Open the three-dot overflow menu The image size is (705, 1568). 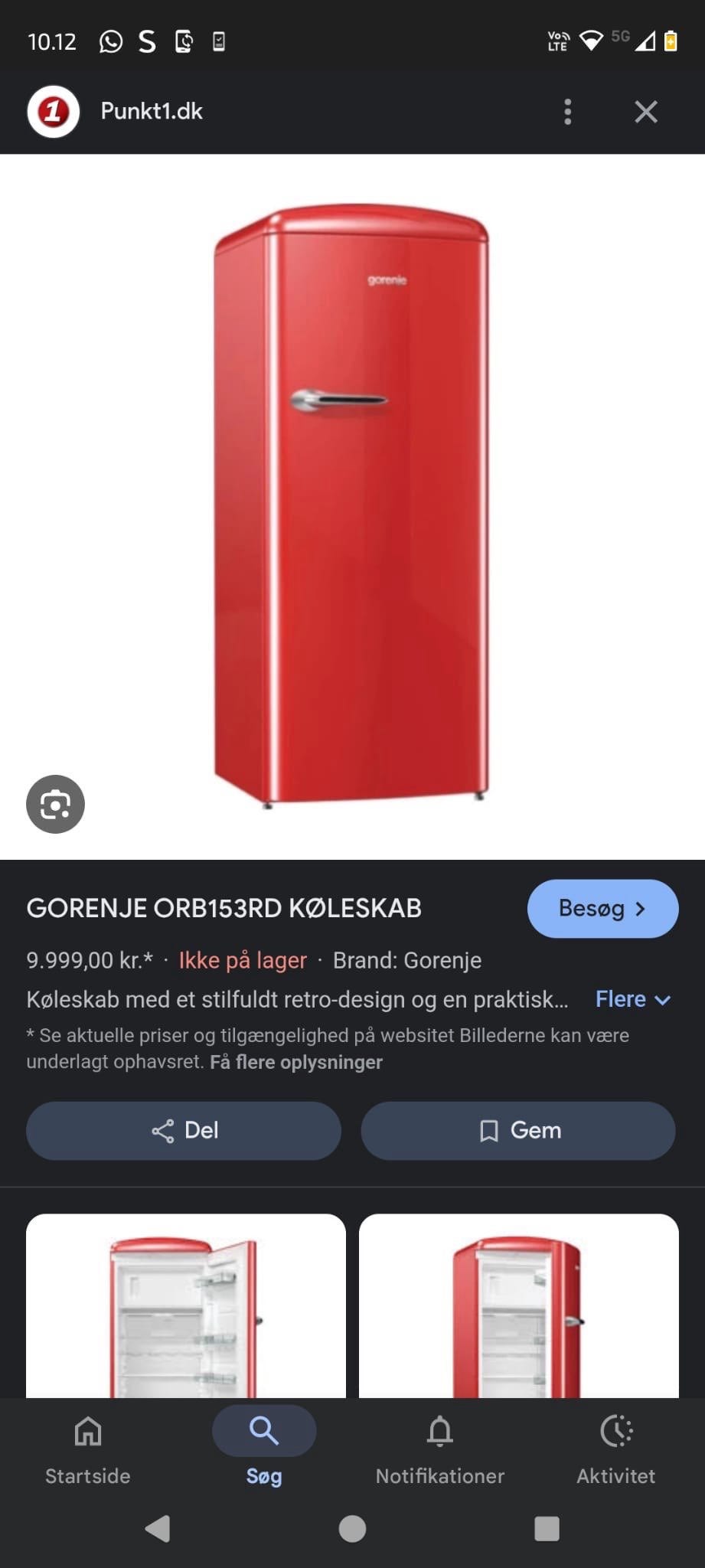coord(567,111)
